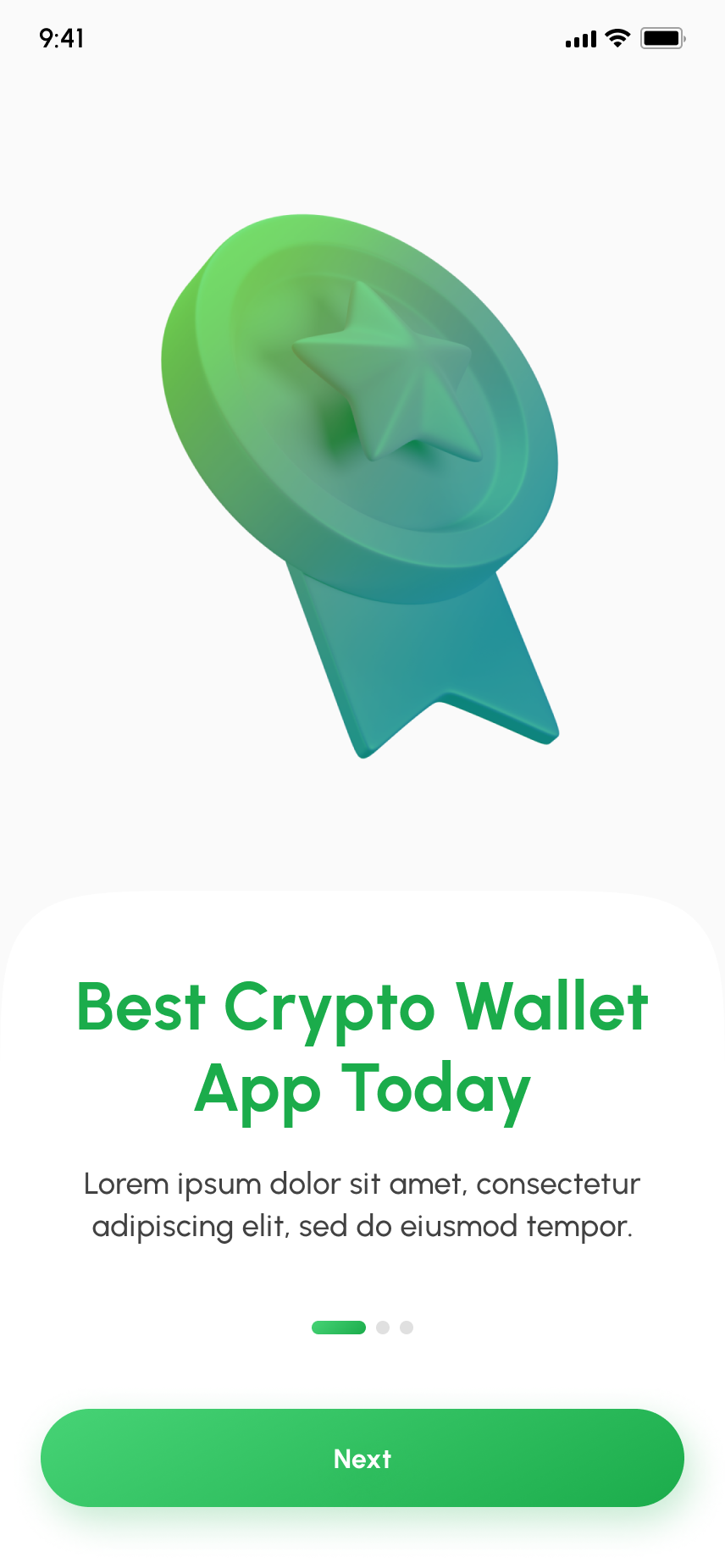
Task: Jump to the third page indicator dot
Action: pos(407,1328)
